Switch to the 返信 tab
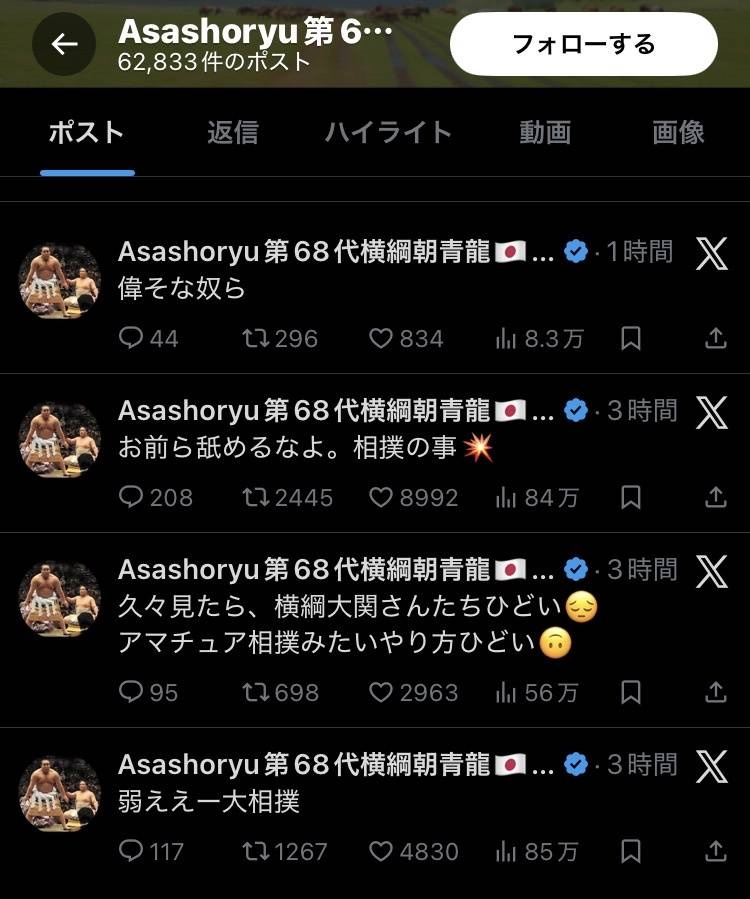 coord(232,132)
